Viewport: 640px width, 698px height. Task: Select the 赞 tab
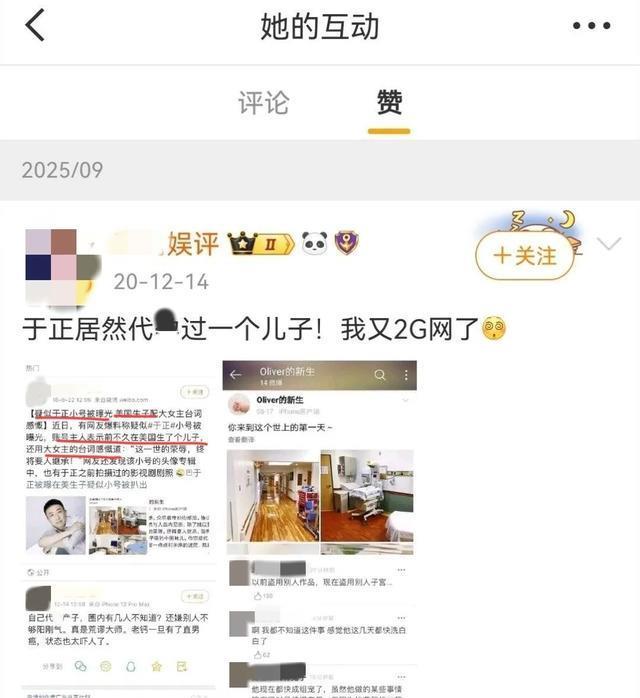[389, 102]
